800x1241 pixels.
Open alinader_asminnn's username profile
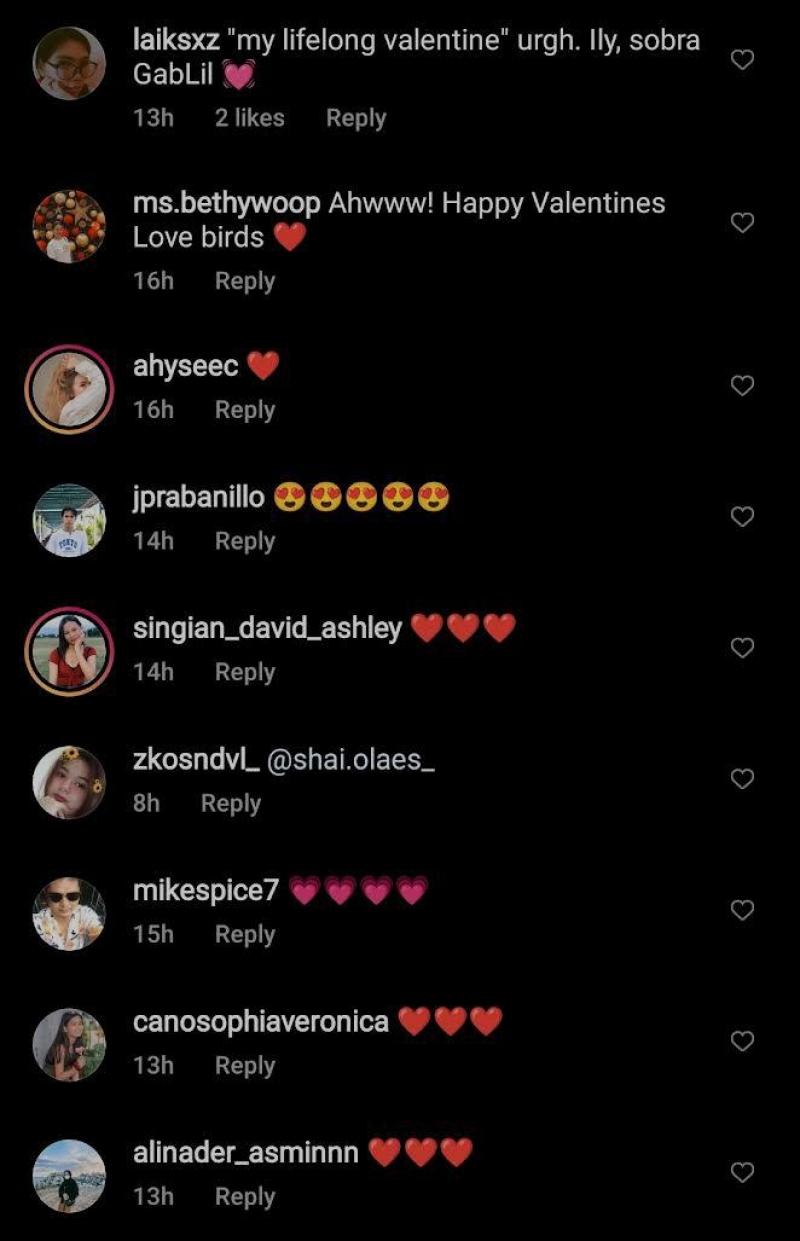point(245,1152)
